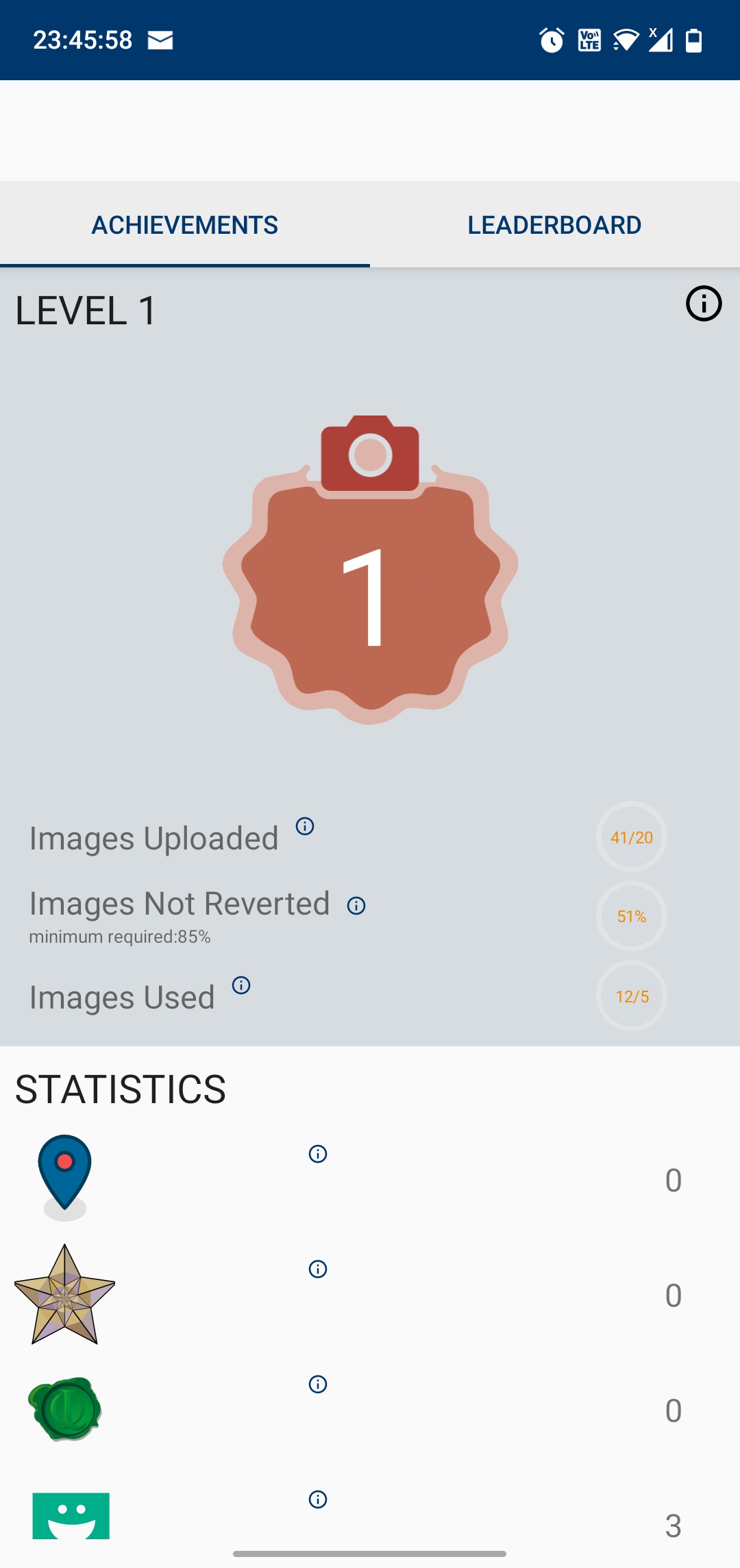Select the featured star statistics icon

click(x=65, y=1296)
